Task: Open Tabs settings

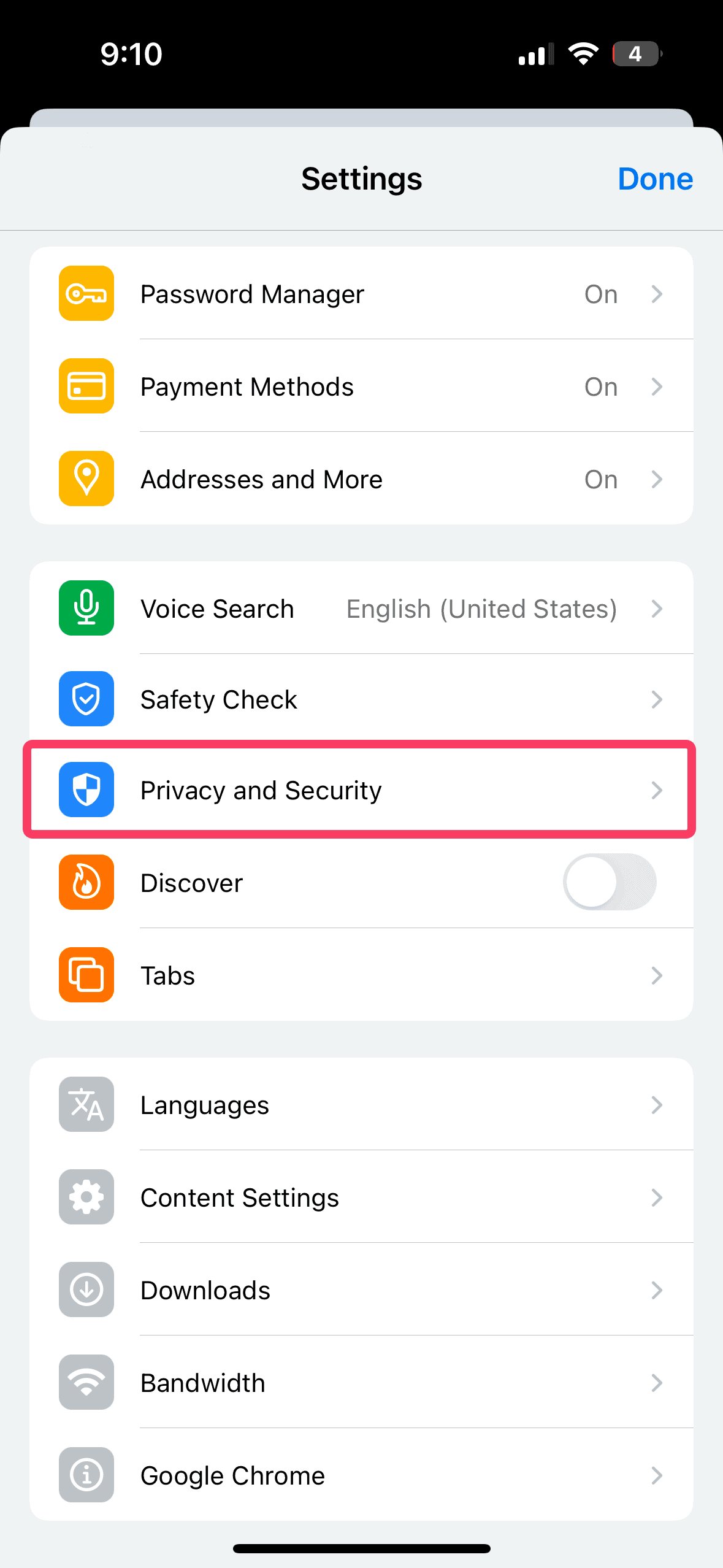Action: coord(361,975)
